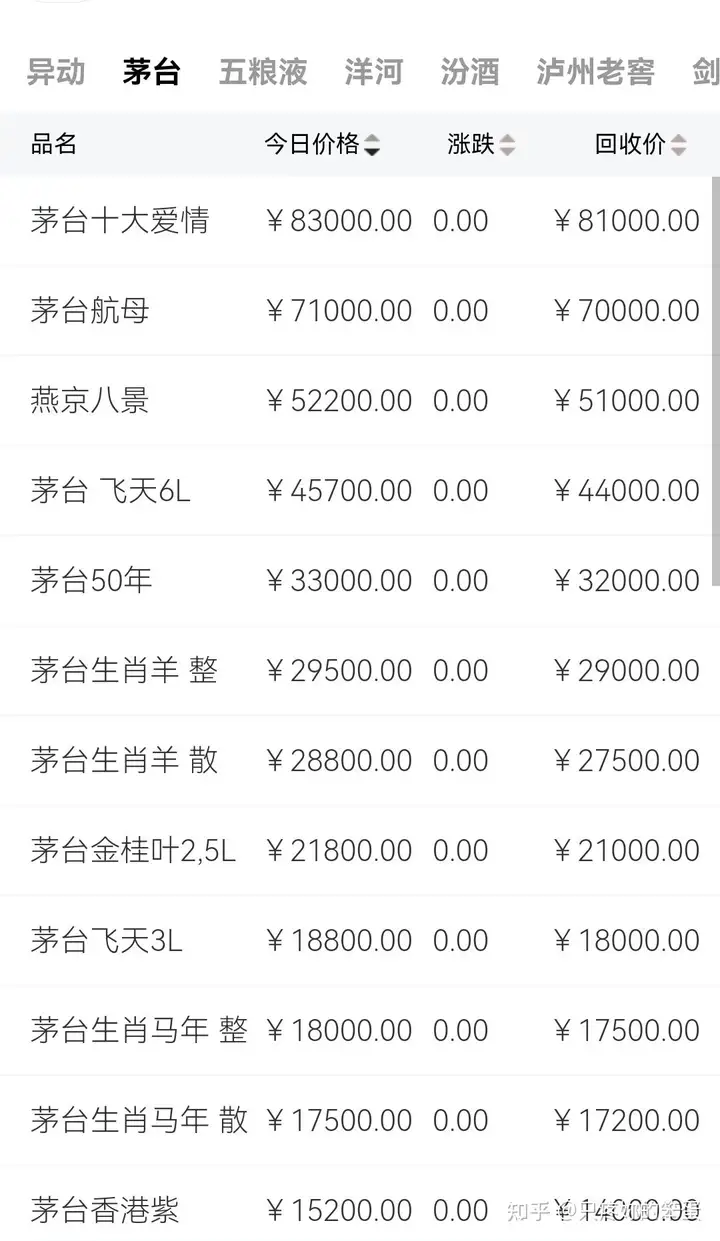Open the 洋河 tab
This screenshot has height=1241, width=720.
(x=373, y=72)
